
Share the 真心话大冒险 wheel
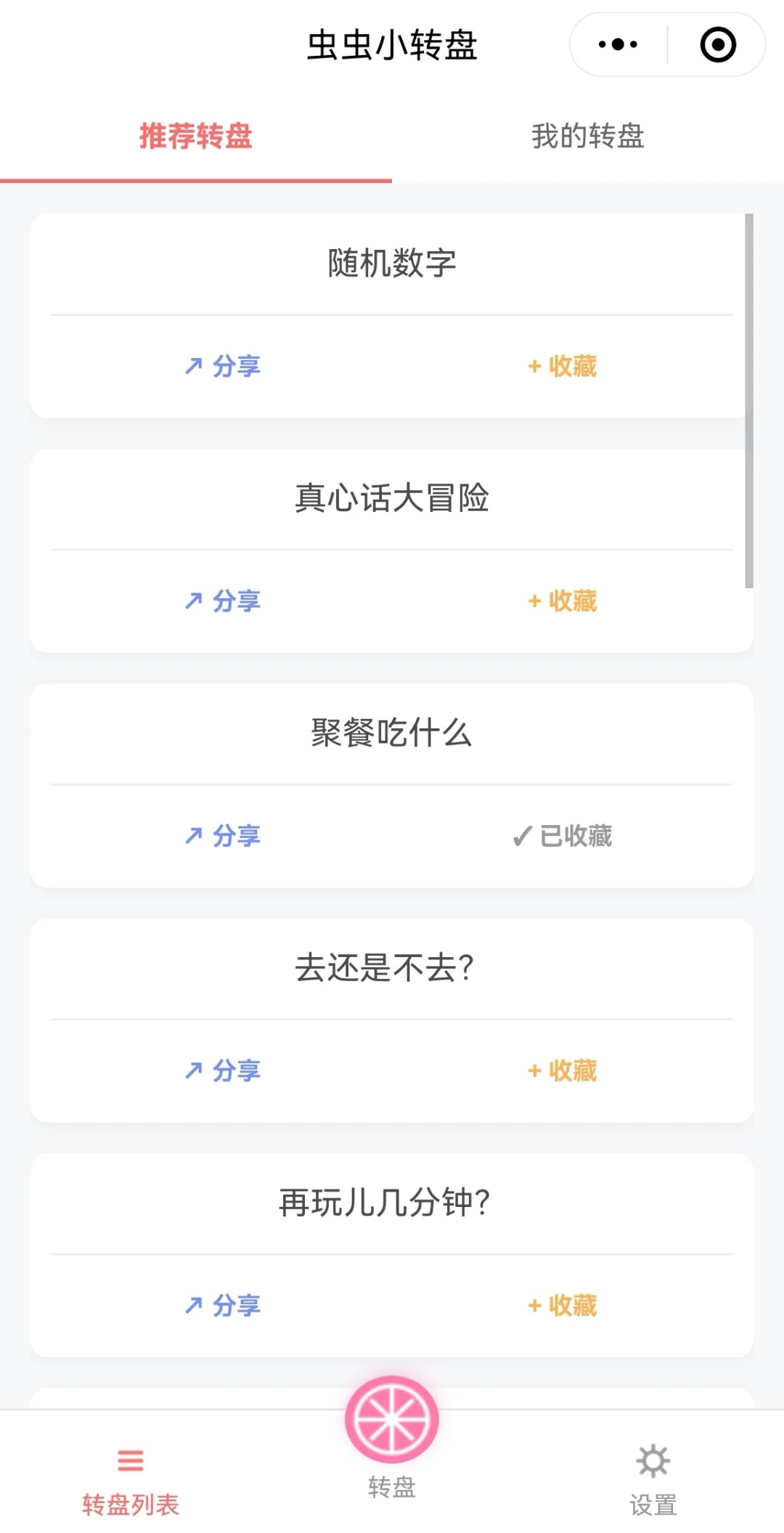(x=222, y=601)
